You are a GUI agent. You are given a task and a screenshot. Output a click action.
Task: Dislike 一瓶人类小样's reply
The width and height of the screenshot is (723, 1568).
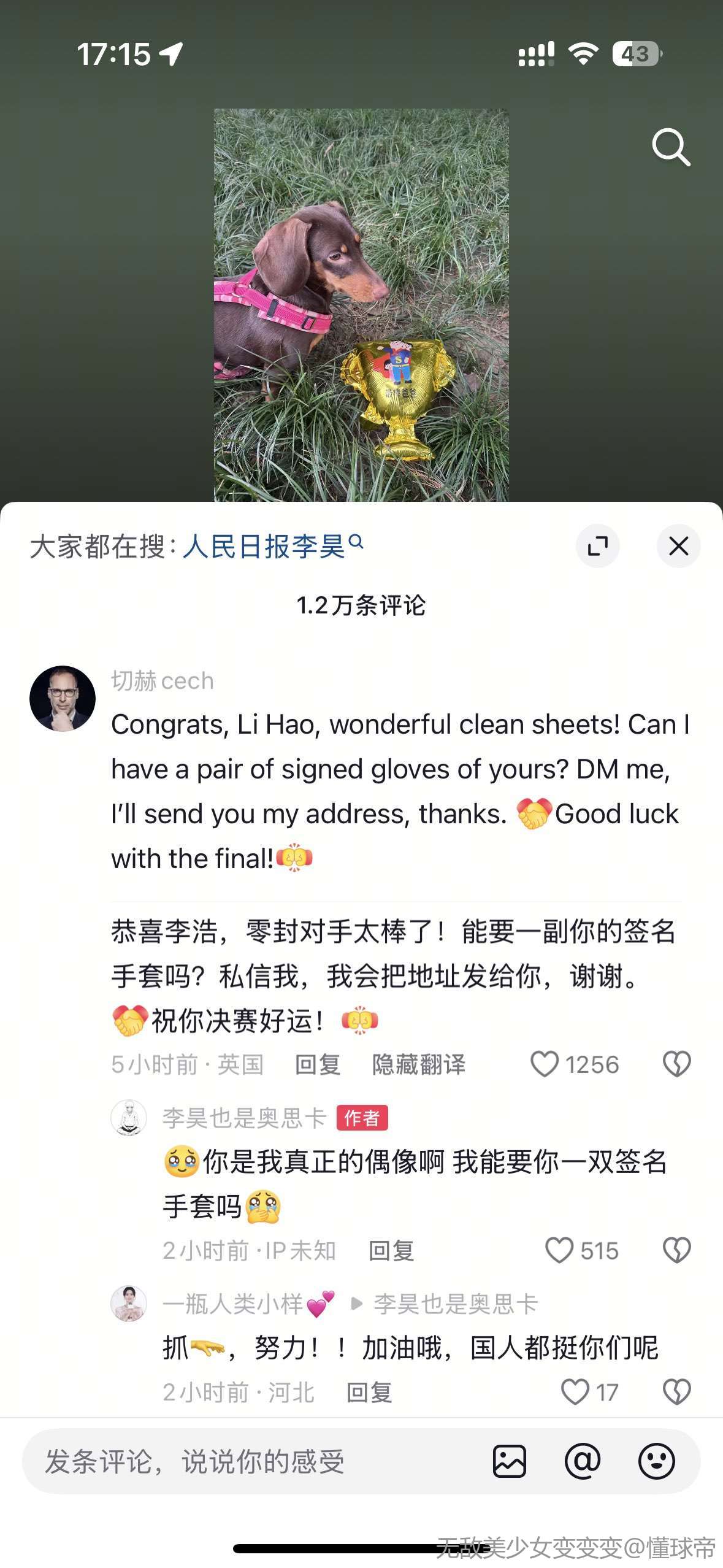[x=676, y=1393]
